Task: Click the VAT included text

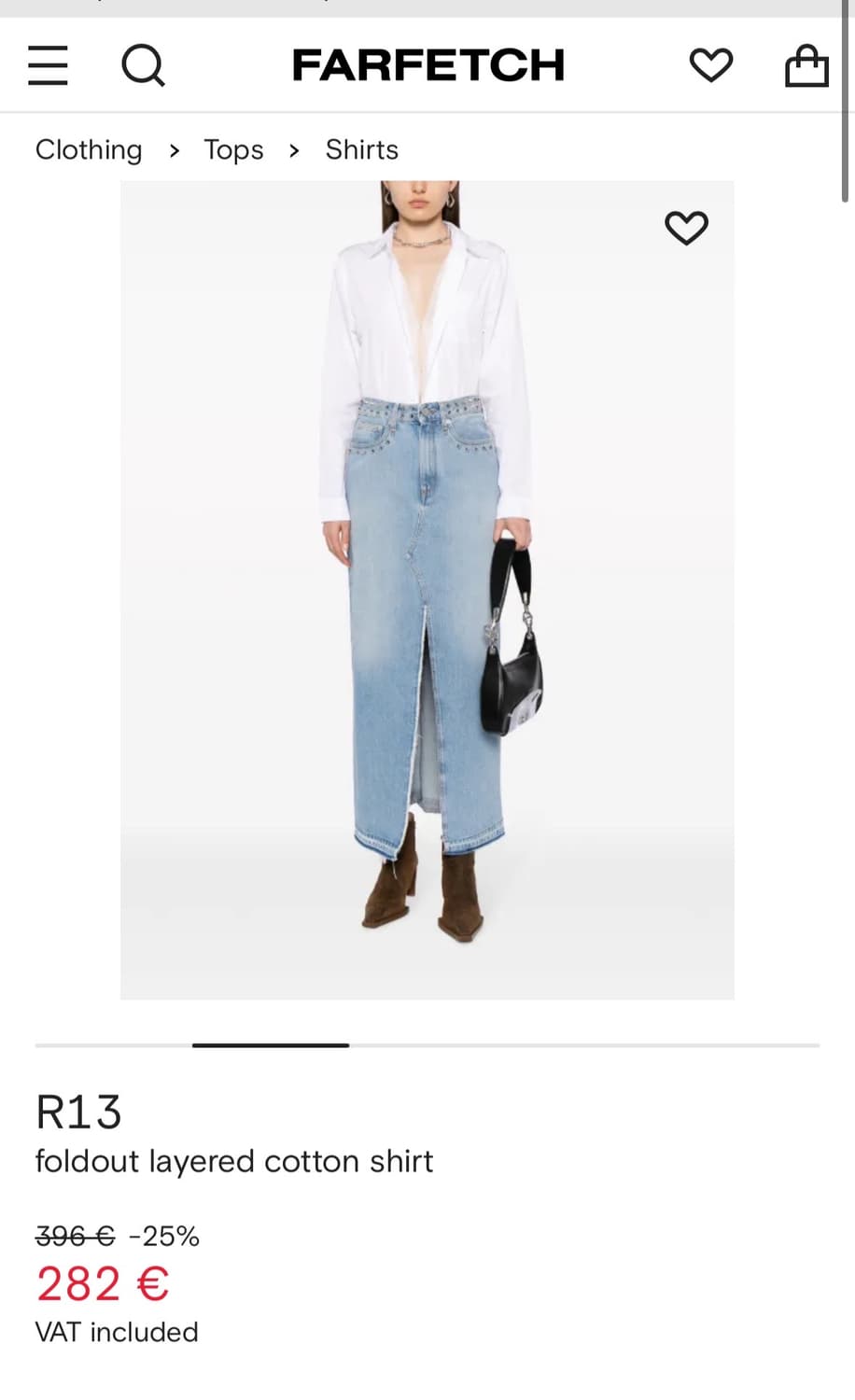Action: pyautogui.click(x=116, y=1333)
